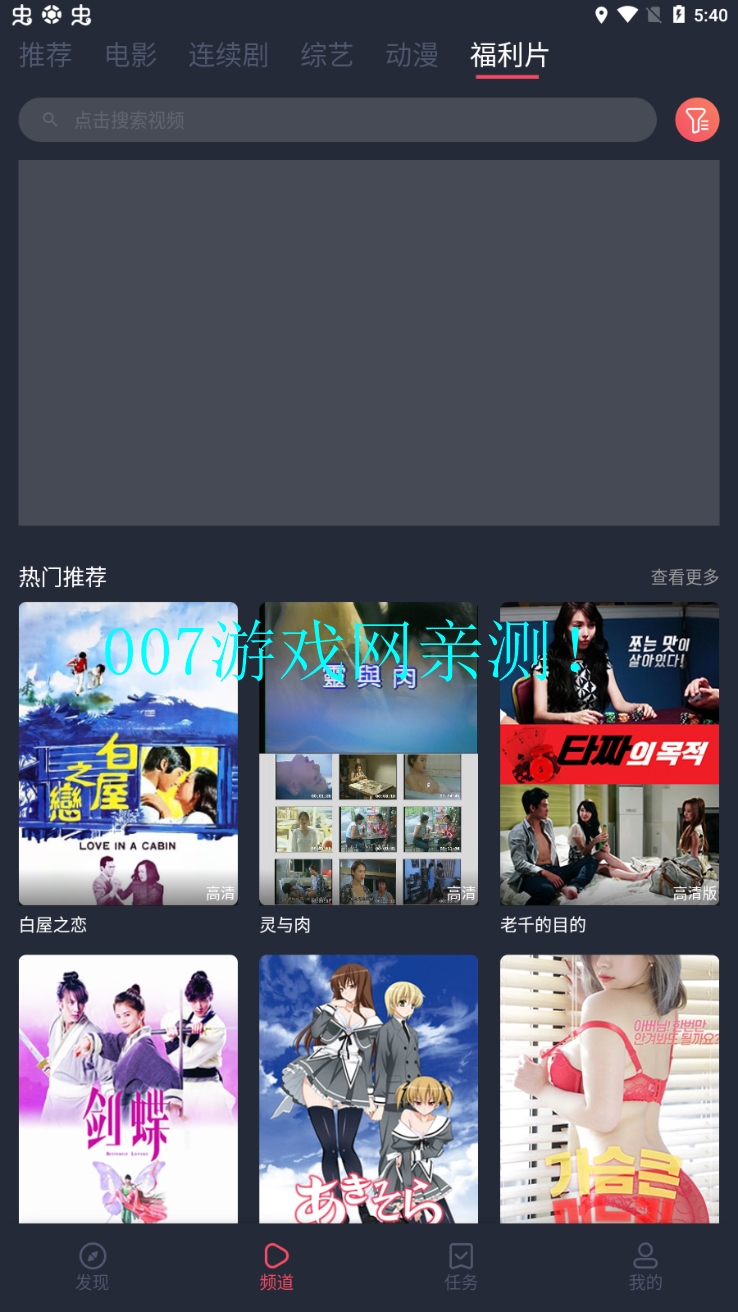The width and height of the screenshot is (738, 1312).
Task: Go to the 动漫 tab
Action: [412, 55]
